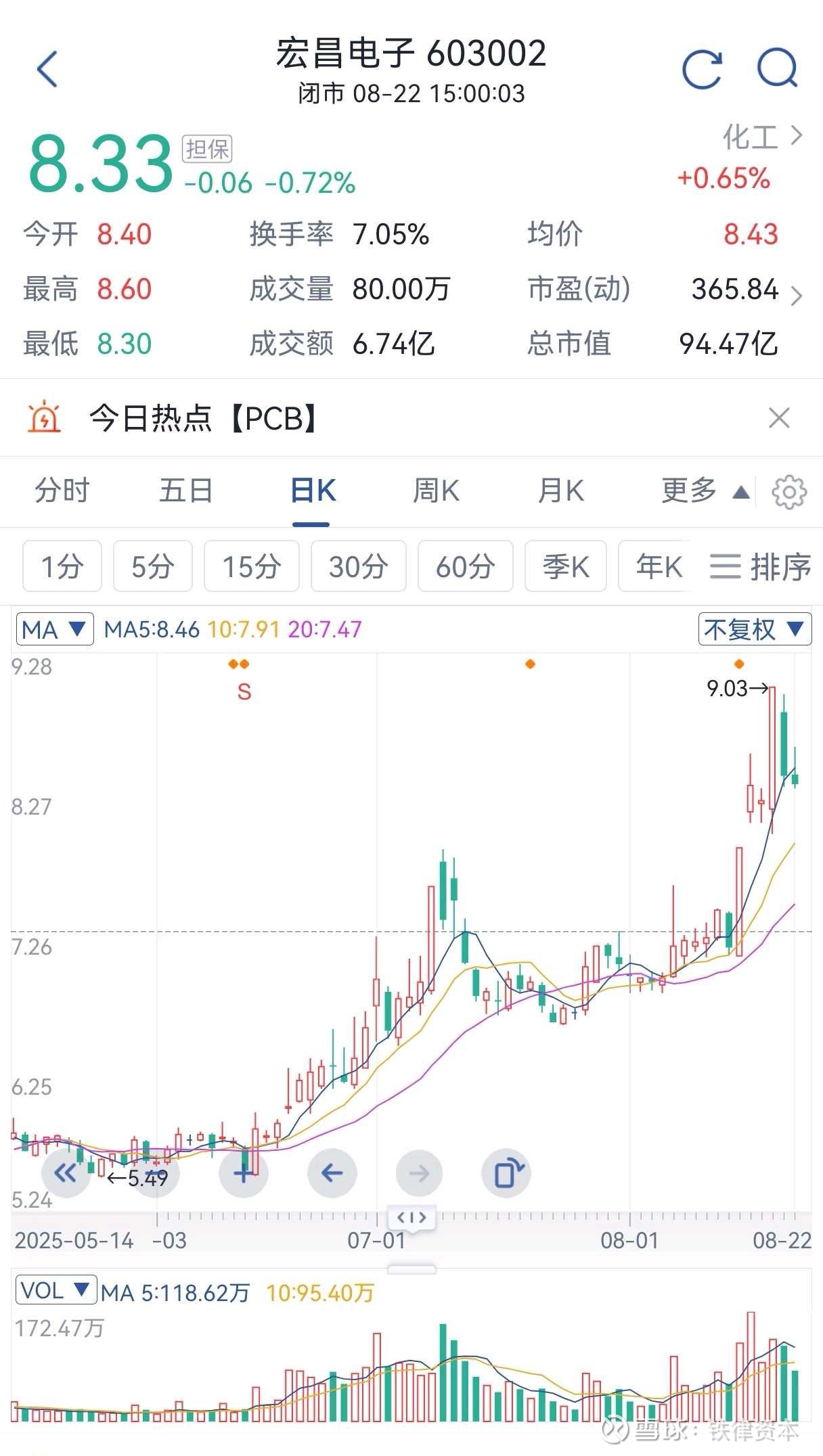Select the 季K interval chip
The width and height of the screenshot is (823, 1456).
coord(566,566)
